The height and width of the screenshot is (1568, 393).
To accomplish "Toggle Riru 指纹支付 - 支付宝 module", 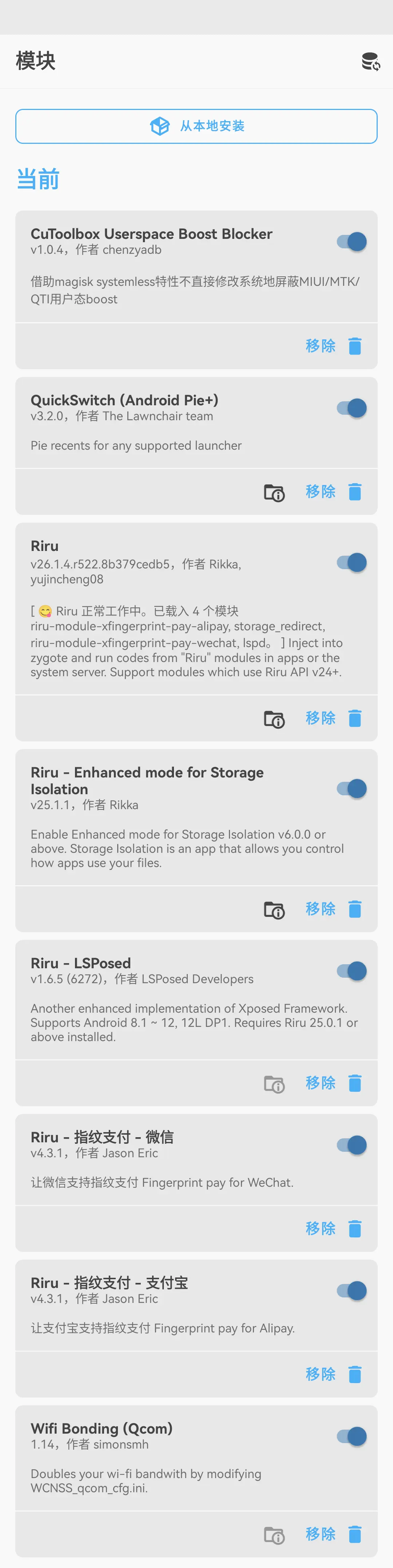I will [352, 1291].
